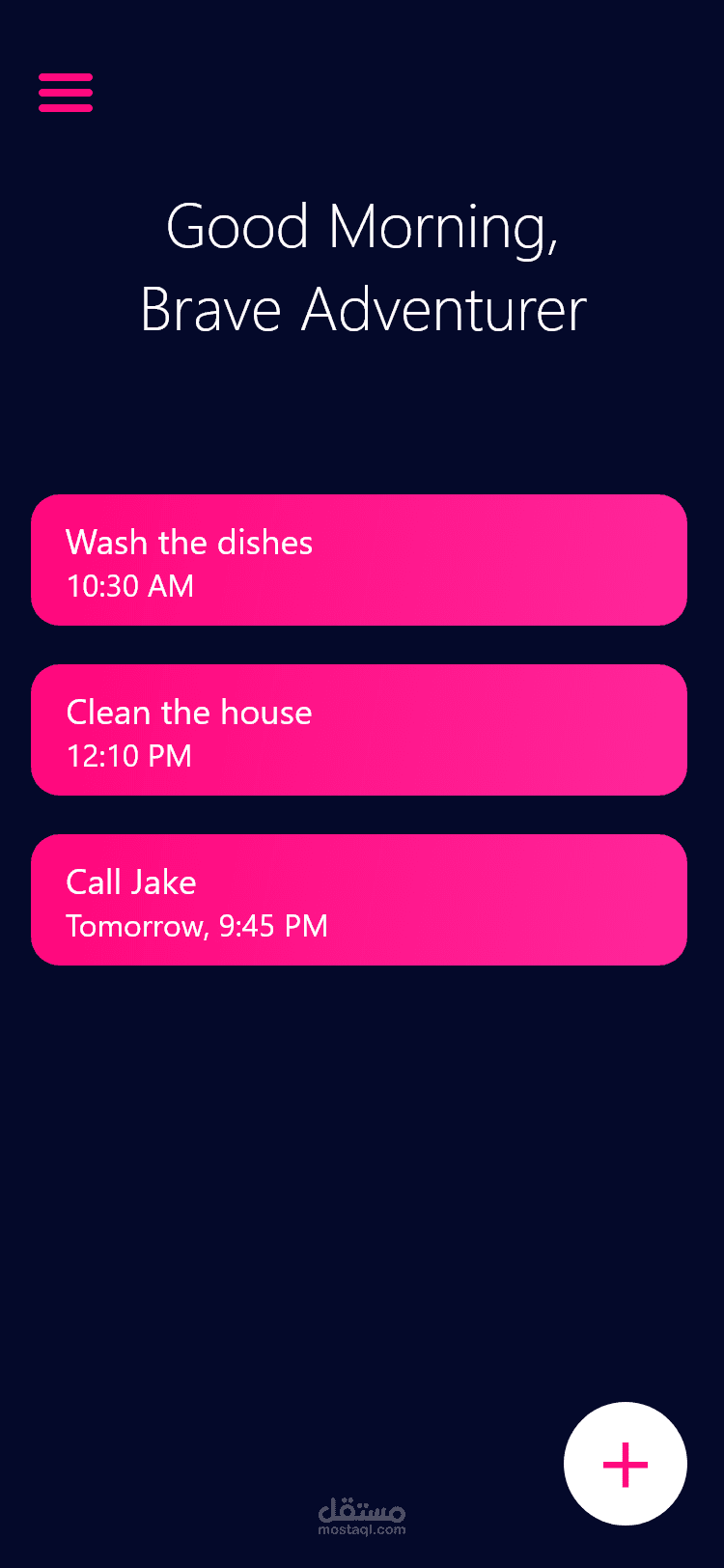
Task: Open the hamburger menu
Action: coord(66,93)
